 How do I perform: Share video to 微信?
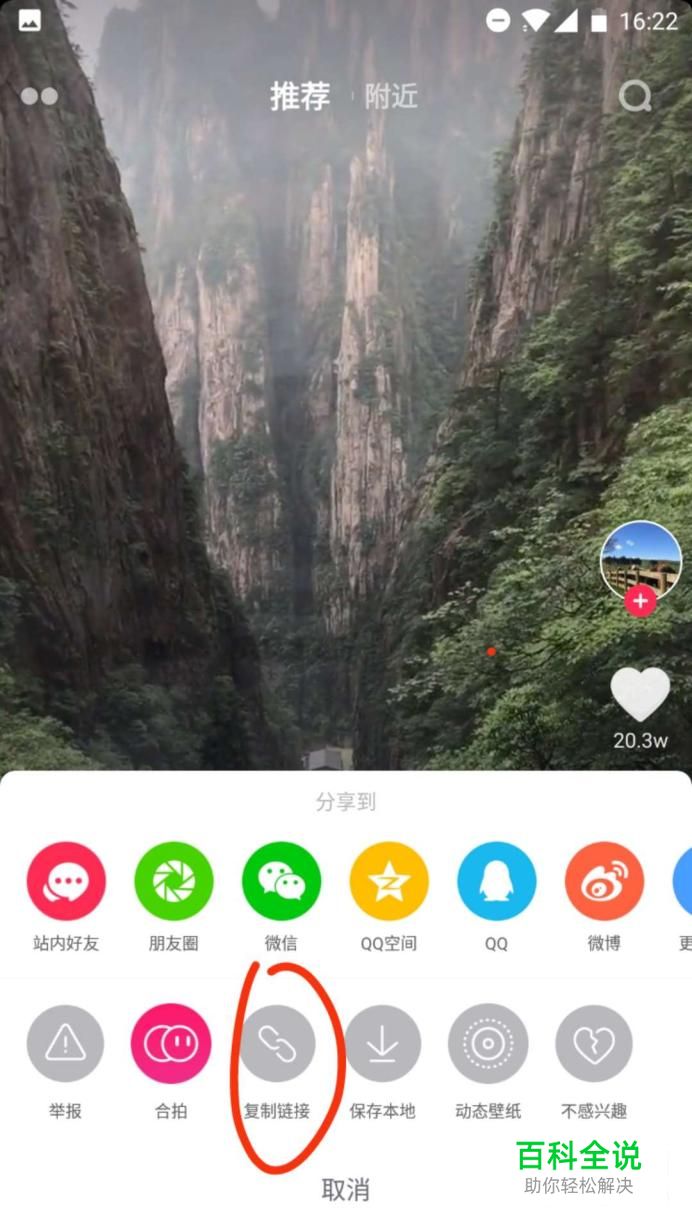[281, 882]
